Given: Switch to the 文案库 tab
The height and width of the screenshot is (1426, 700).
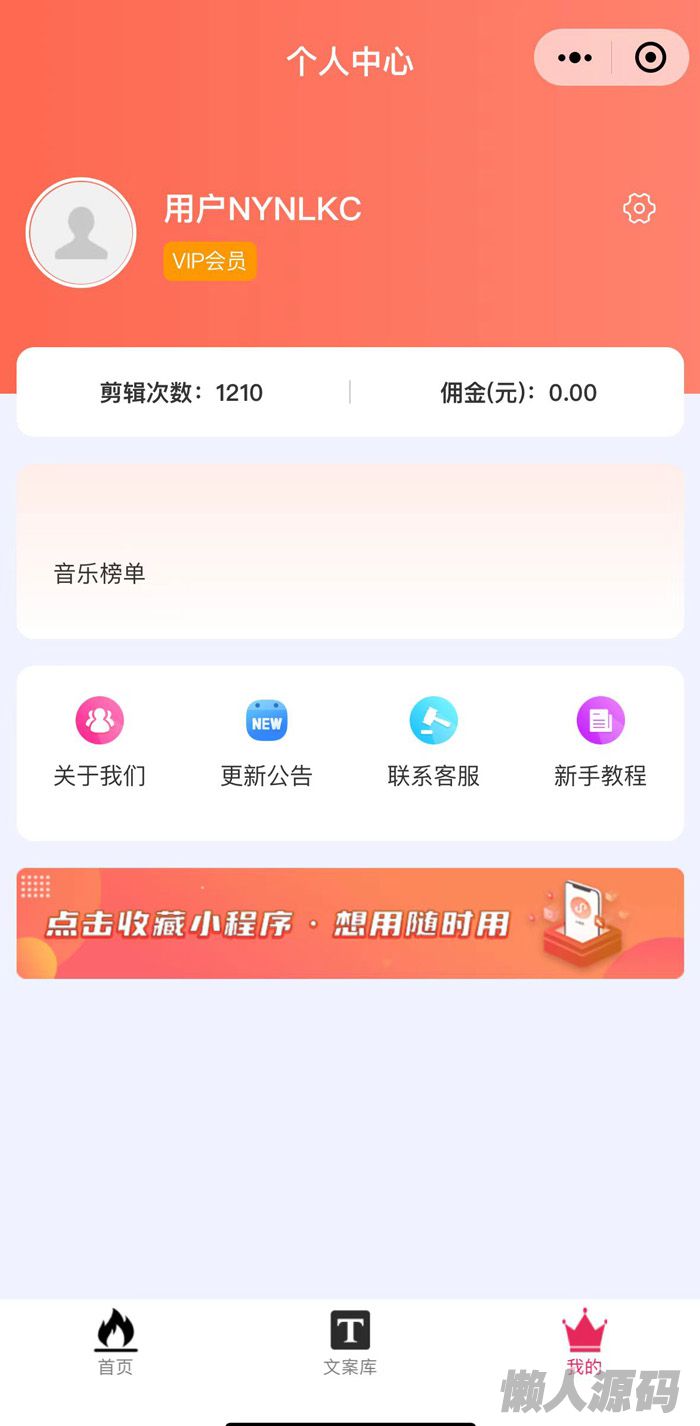Looking at the screenshot, I should pos(350,1342).
